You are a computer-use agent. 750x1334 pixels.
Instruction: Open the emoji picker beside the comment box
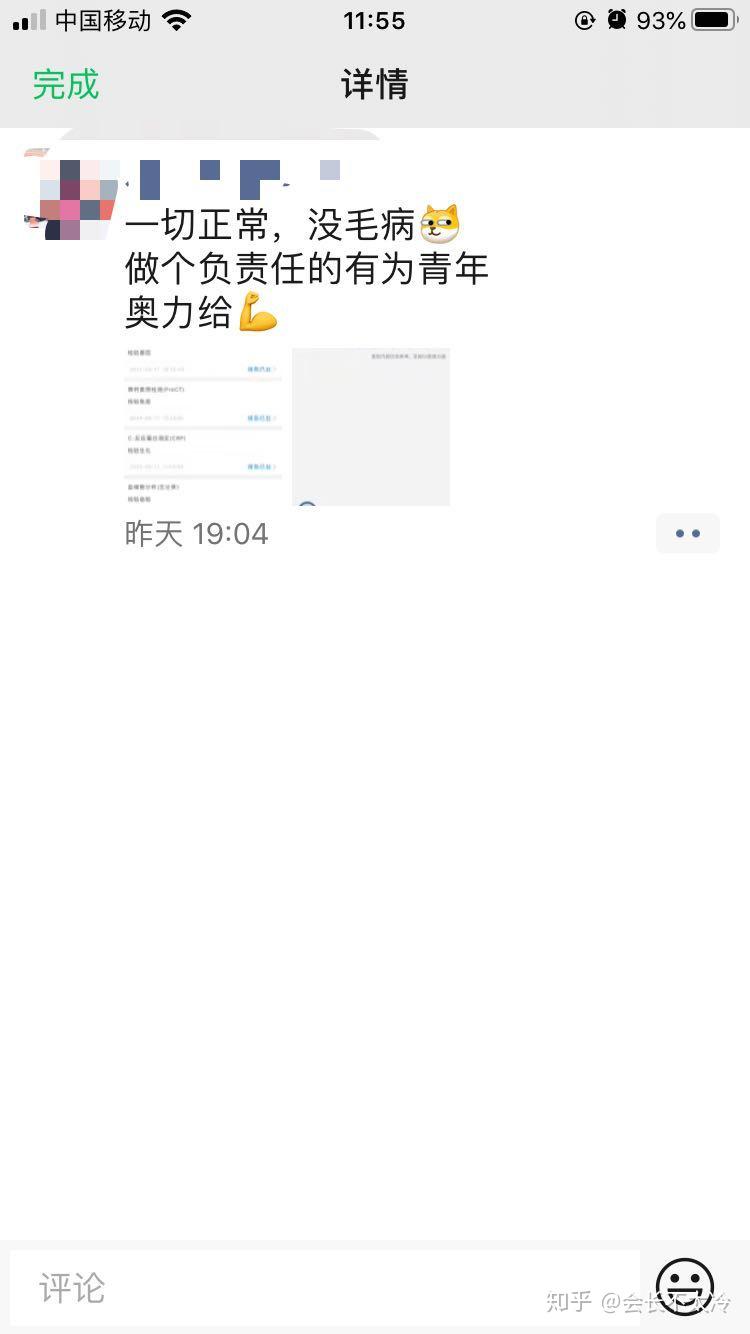685,1287
